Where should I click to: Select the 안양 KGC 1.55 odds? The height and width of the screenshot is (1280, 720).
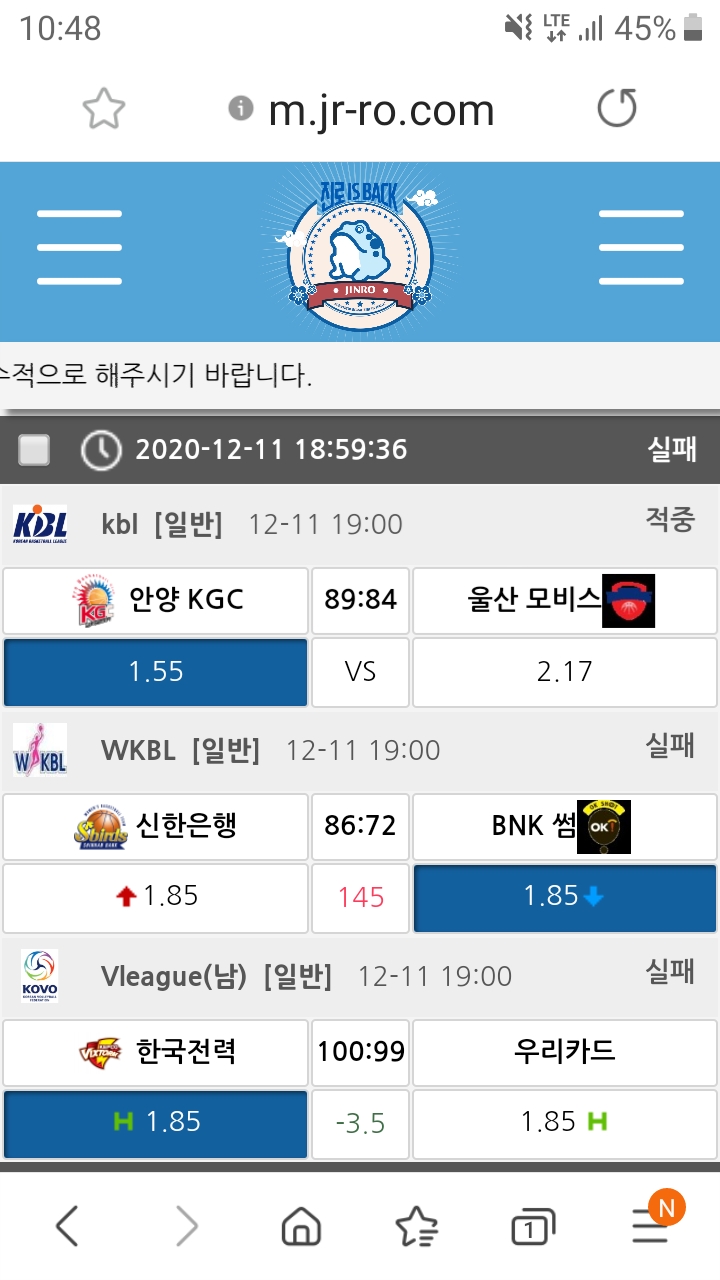156,671
